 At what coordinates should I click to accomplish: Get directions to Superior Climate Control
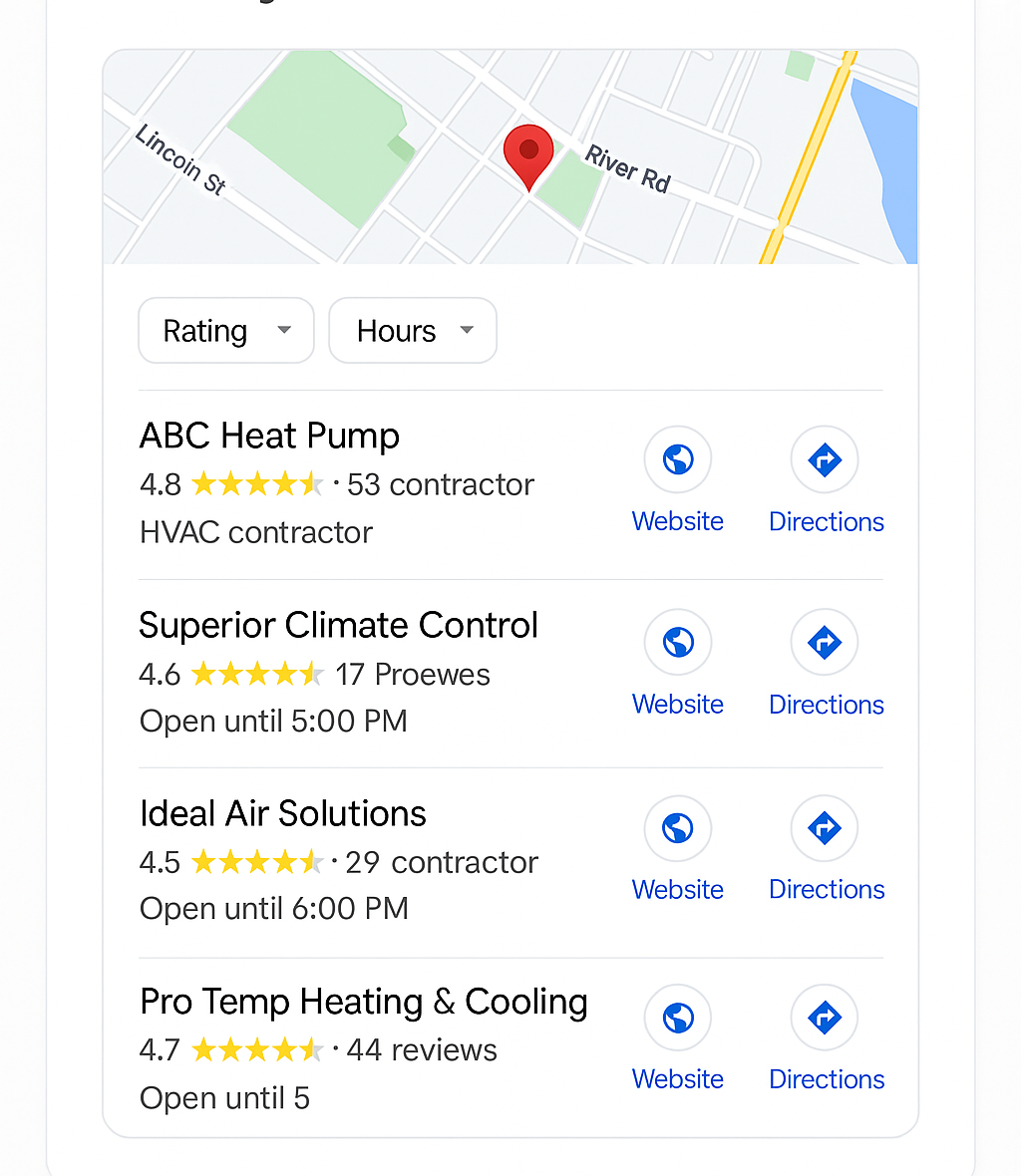[x=825, y=642]
